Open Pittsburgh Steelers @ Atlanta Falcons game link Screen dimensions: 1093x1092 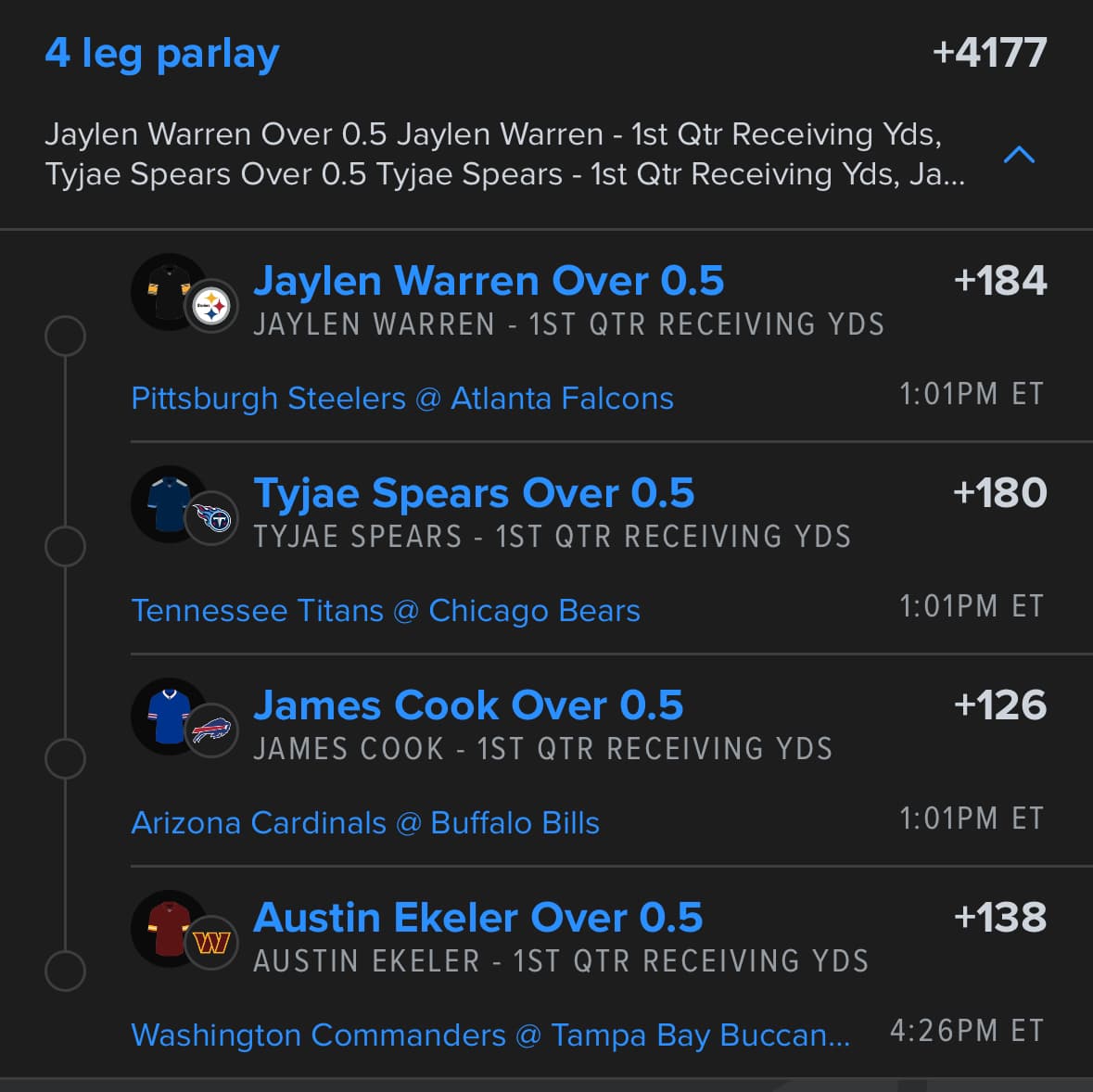tap(401, 399)
